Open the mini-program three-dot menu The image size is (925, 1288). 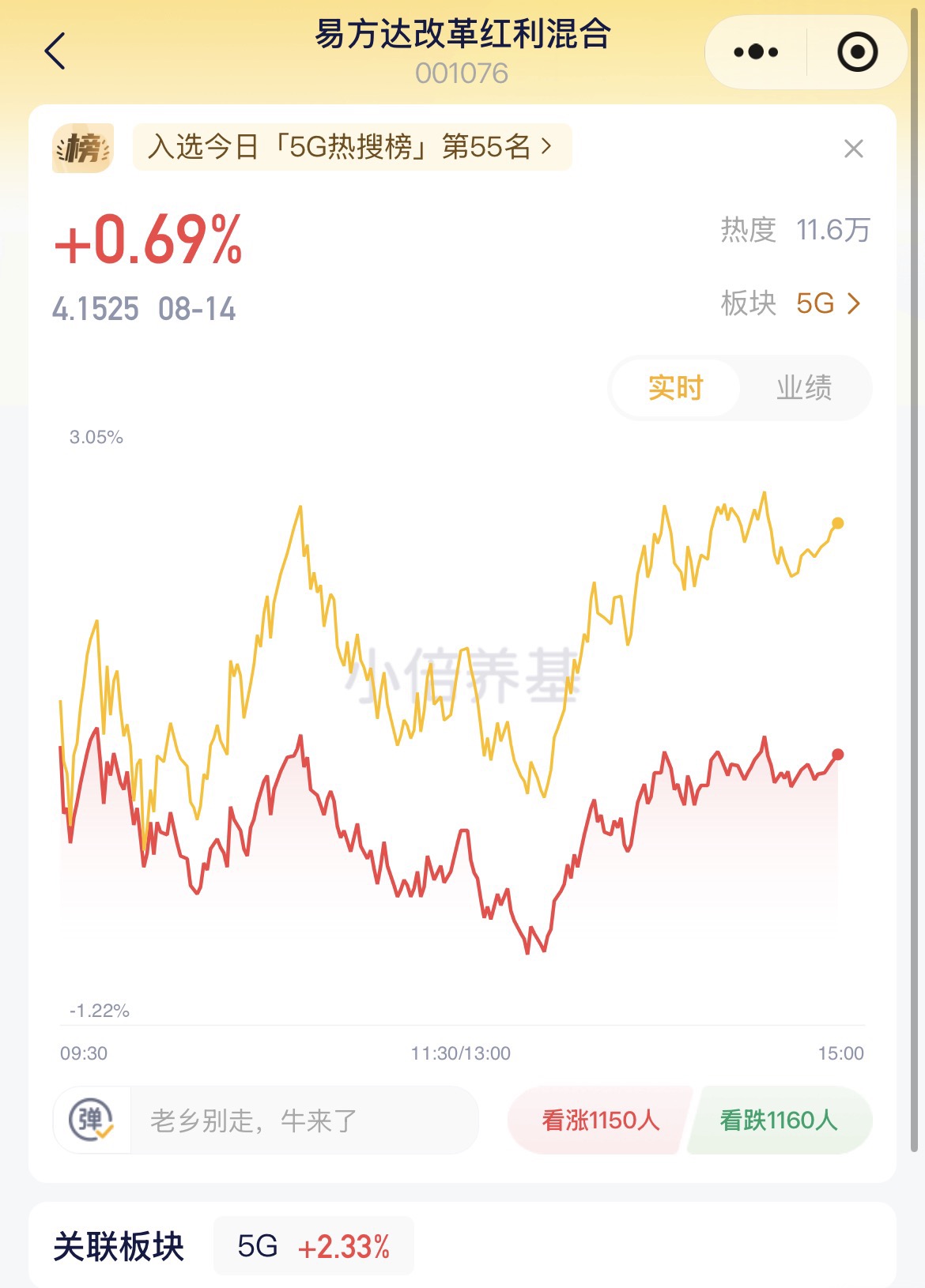(755, 52)
